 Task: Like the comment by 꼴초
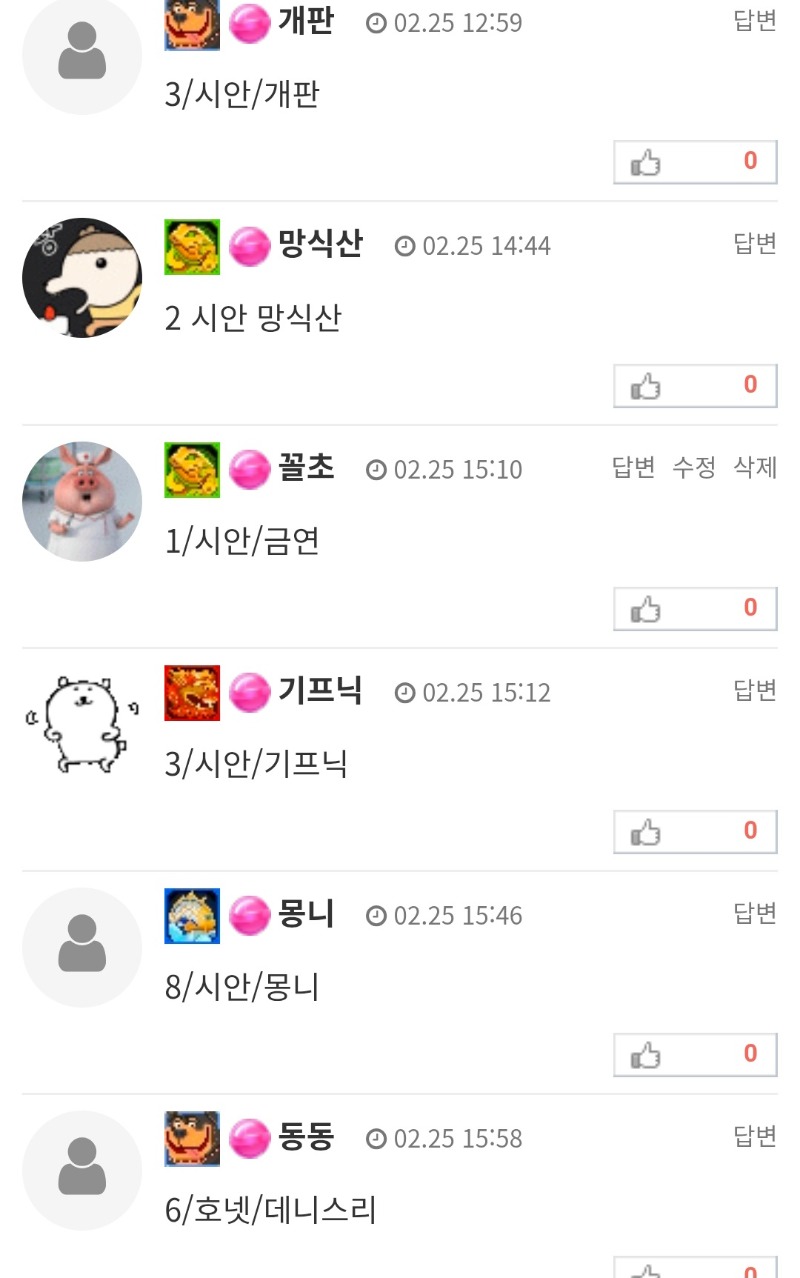tap(695, 609)
